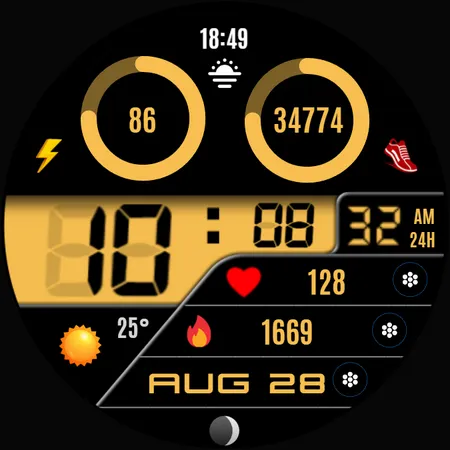Open the app shortcut beside AUG 28
This screenshot has height=450, width=450.
coord(350,379)
